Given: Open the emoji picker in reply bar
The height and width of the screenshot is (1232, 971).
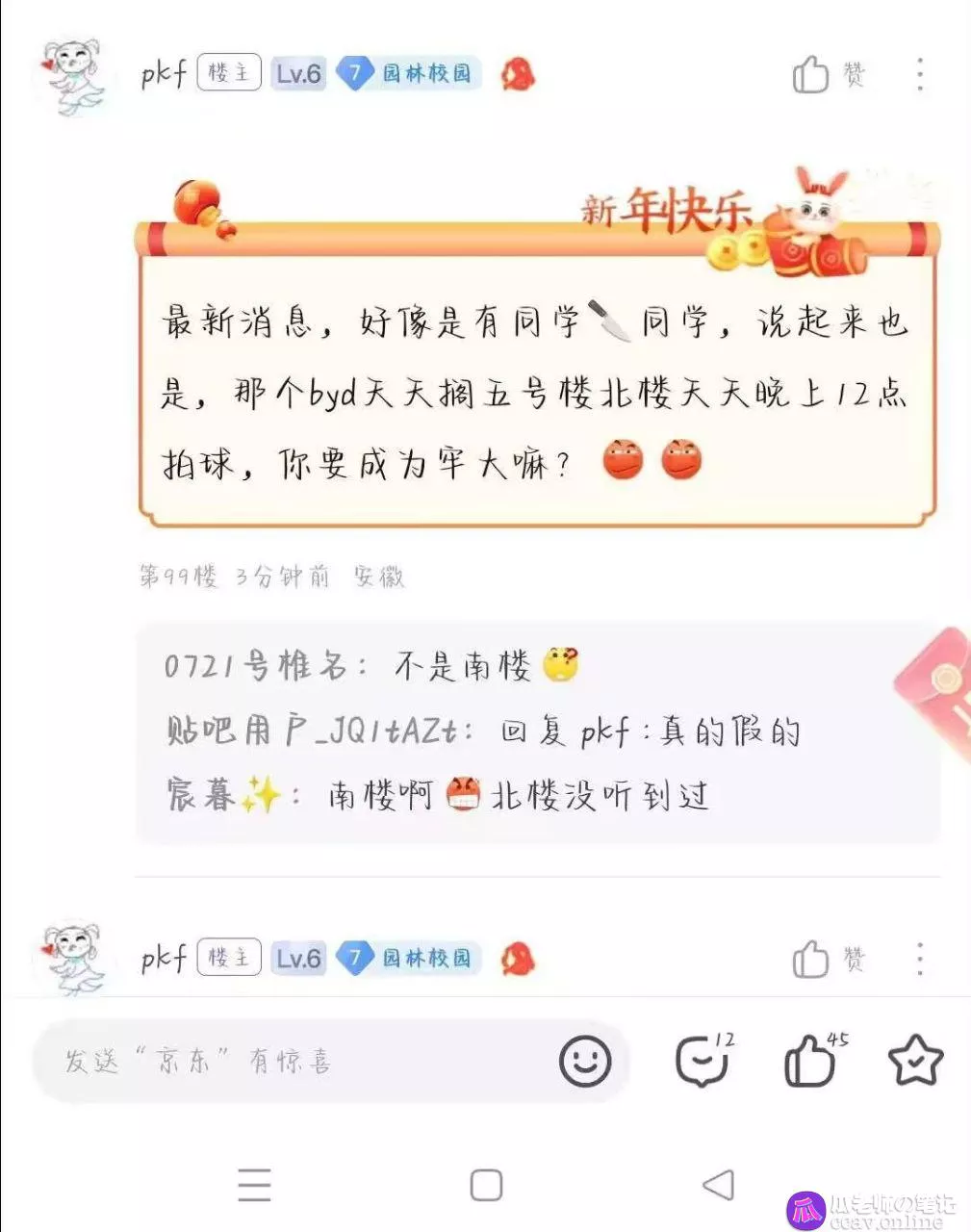Looking at the screenshot, I should [x=585, y=1061].
